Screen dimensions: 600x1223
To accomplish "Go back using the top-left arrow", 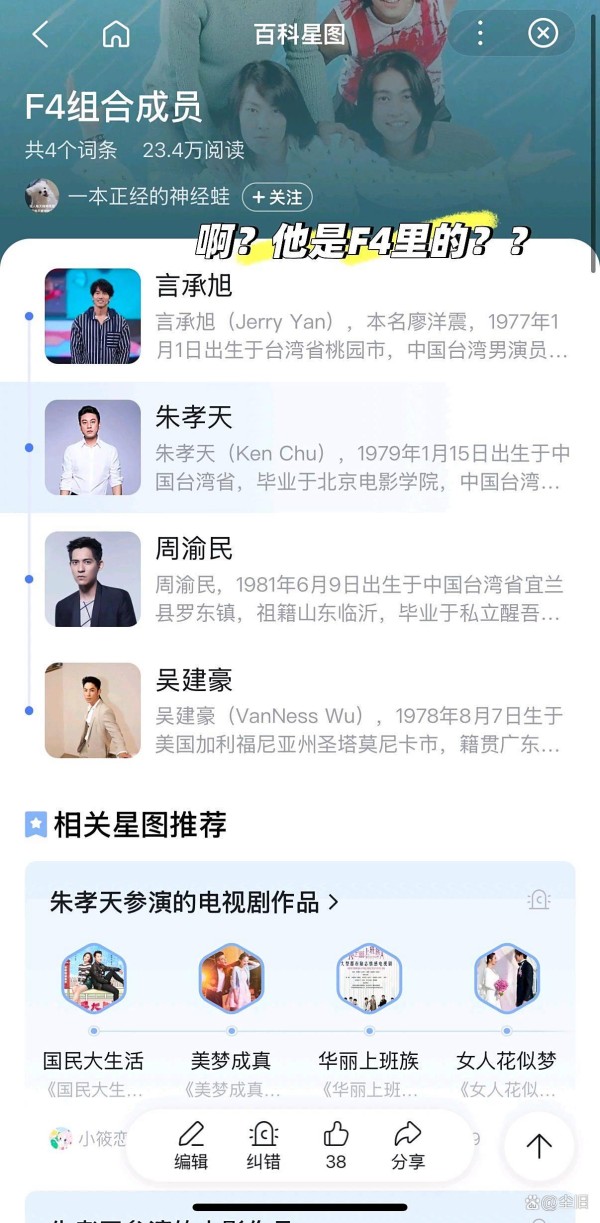I will 40,34.
